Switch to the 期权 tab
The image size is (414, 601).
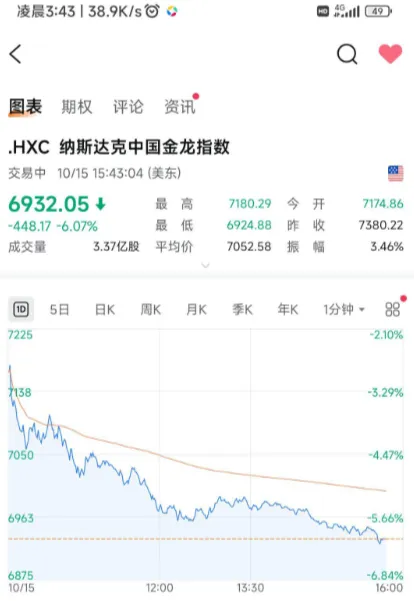click(77, 107)
